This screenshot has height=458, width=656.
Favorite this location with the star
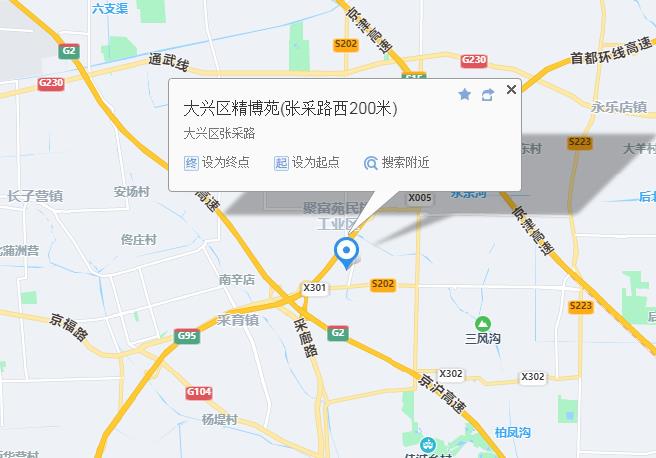[464, 94]
